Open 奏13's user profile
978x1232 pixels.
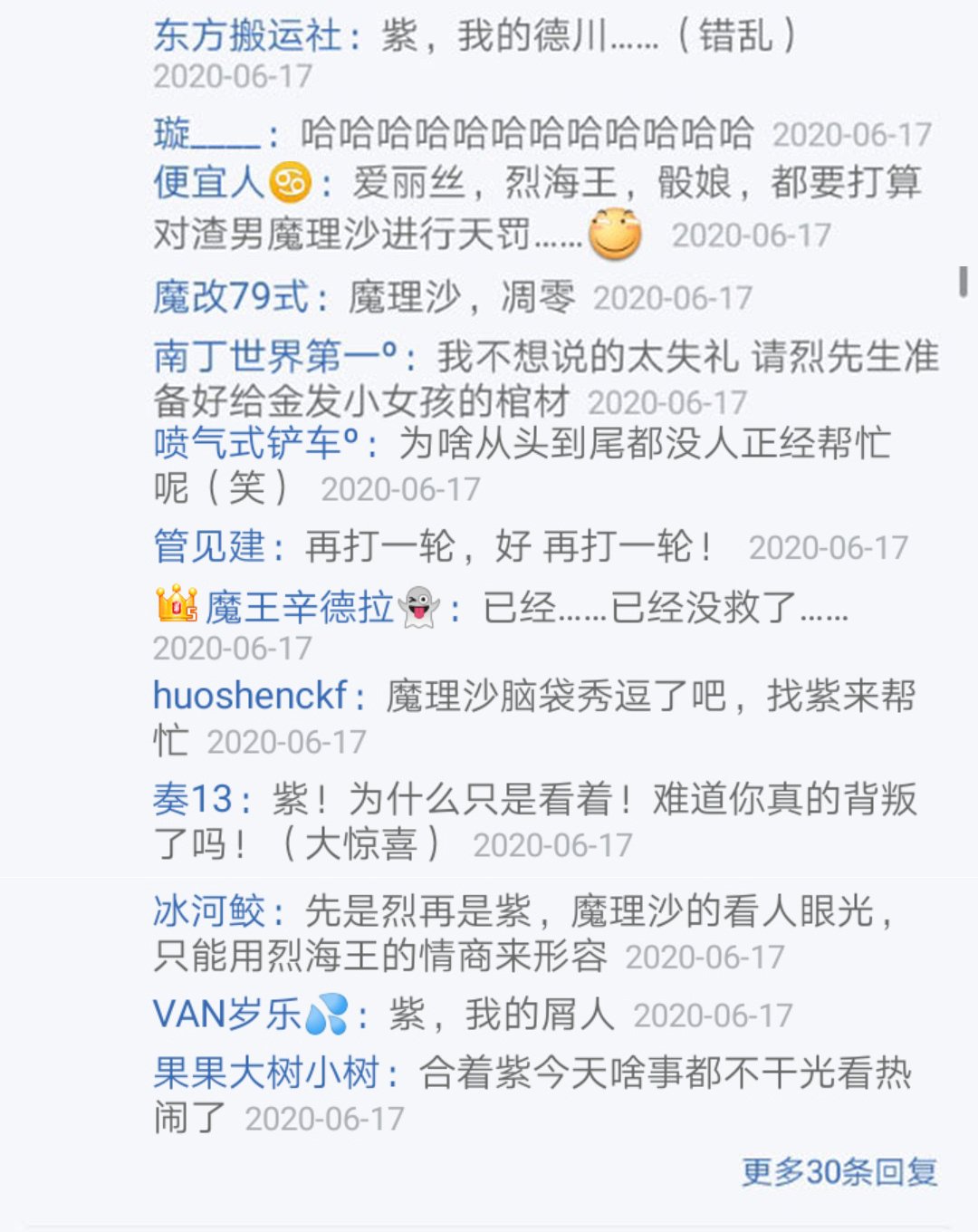tap(193, 799)
